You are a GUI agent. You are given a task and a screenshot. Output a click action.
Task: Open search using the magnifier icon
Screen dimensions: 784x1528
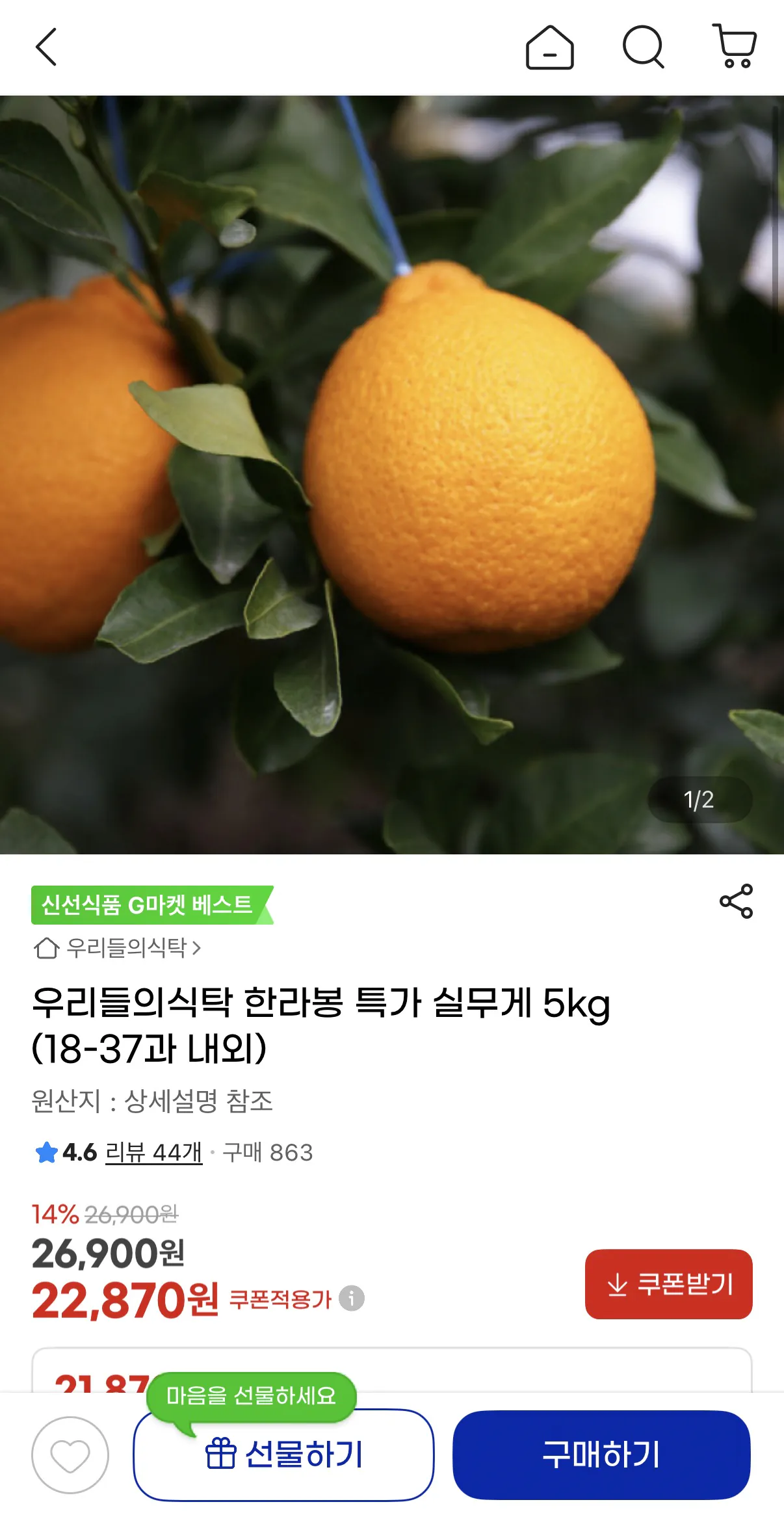pyautogui.click(x=642, y=46)
